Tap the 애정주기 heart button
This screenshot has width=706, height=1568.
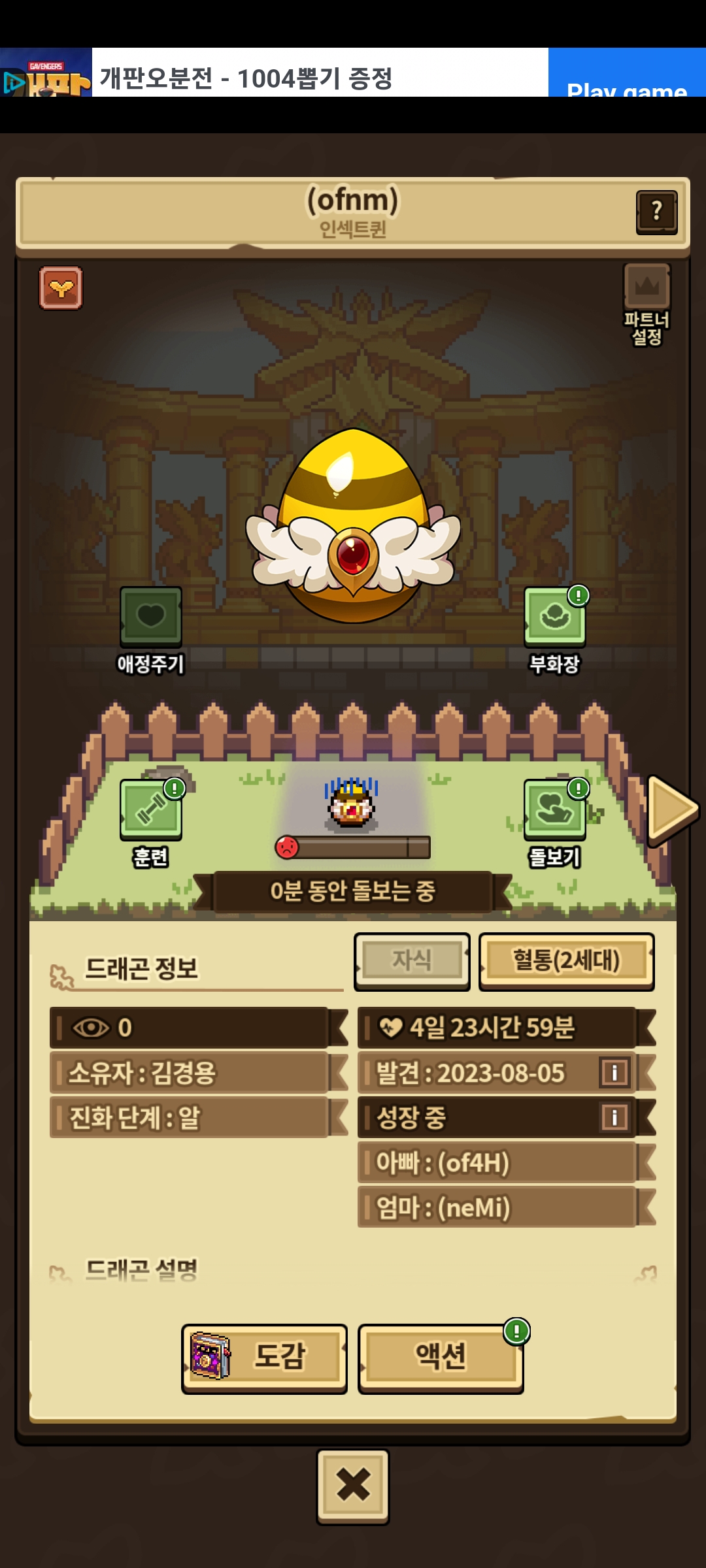[x=150, y=617]
